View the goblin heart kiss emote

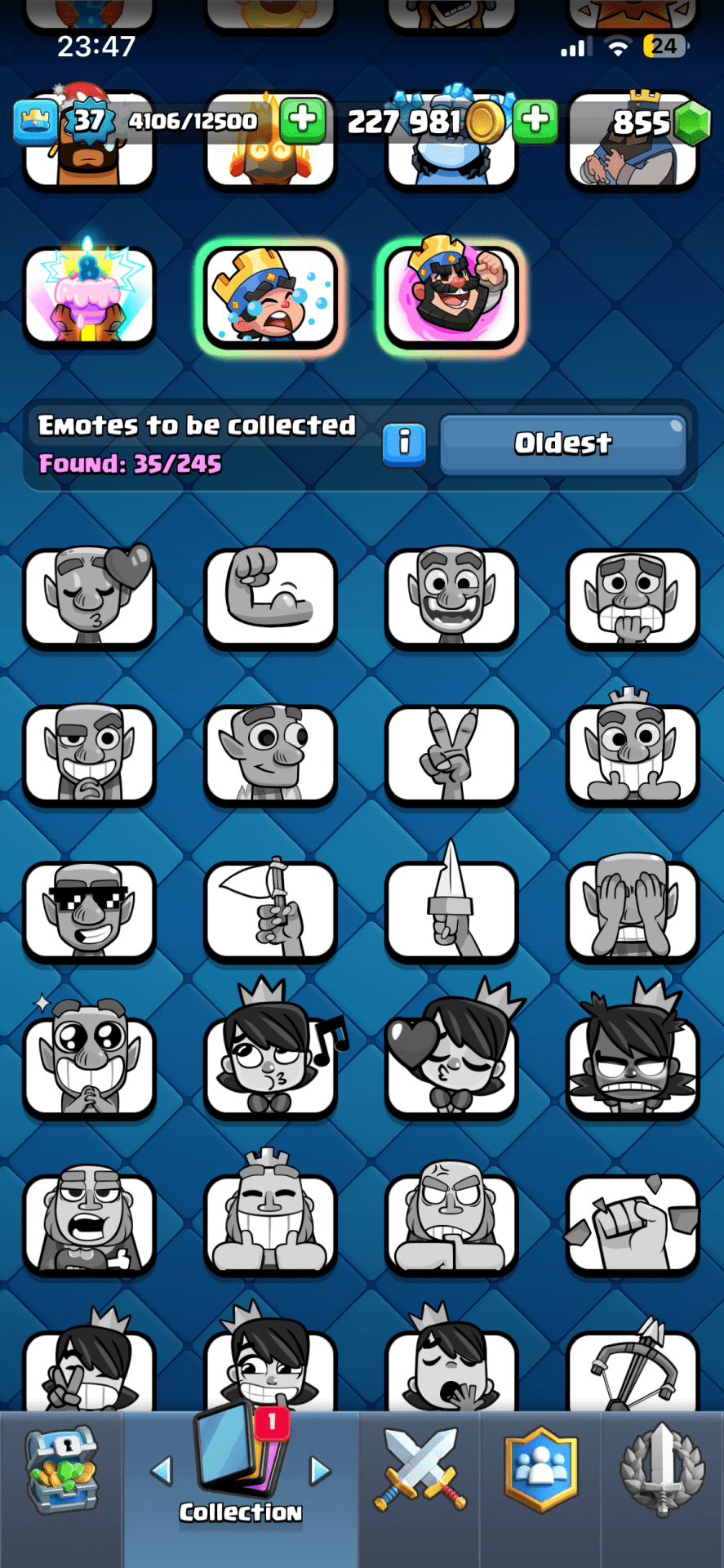click(89, 597)
